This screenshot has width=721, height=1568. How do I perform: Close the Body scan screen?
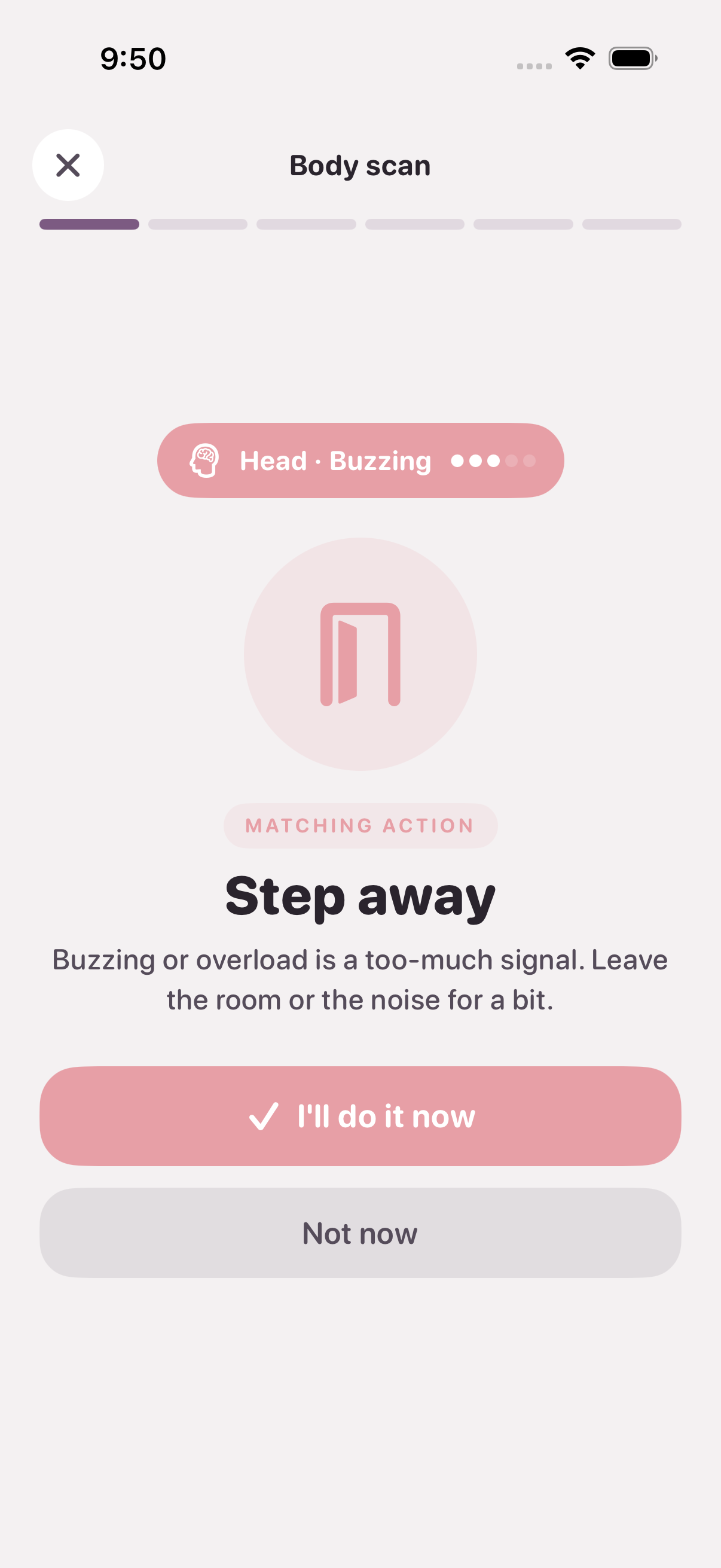[68, 165]
